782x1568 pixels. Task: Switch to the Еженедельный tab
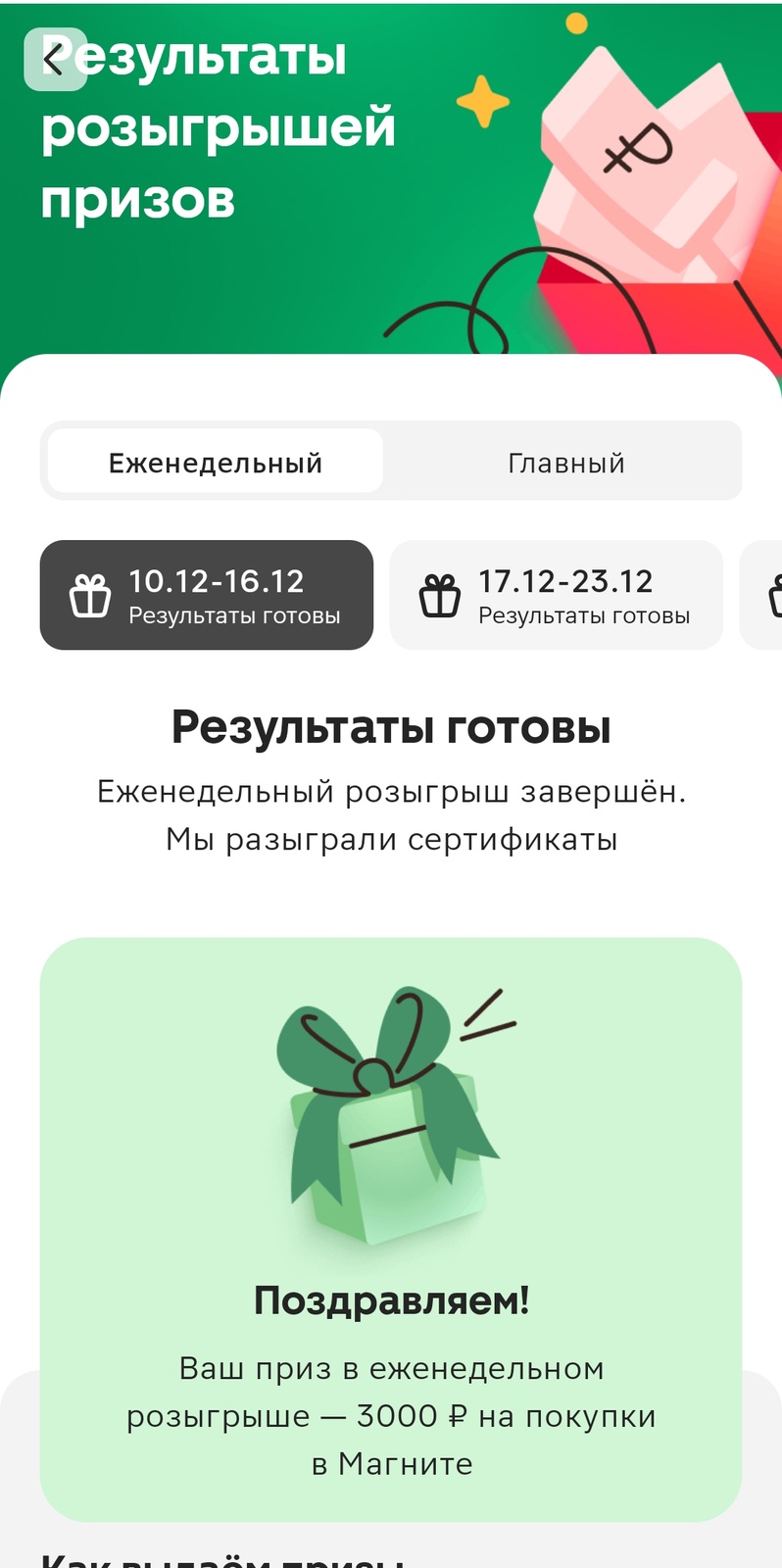pyautogui.click(x=215, y=462)
